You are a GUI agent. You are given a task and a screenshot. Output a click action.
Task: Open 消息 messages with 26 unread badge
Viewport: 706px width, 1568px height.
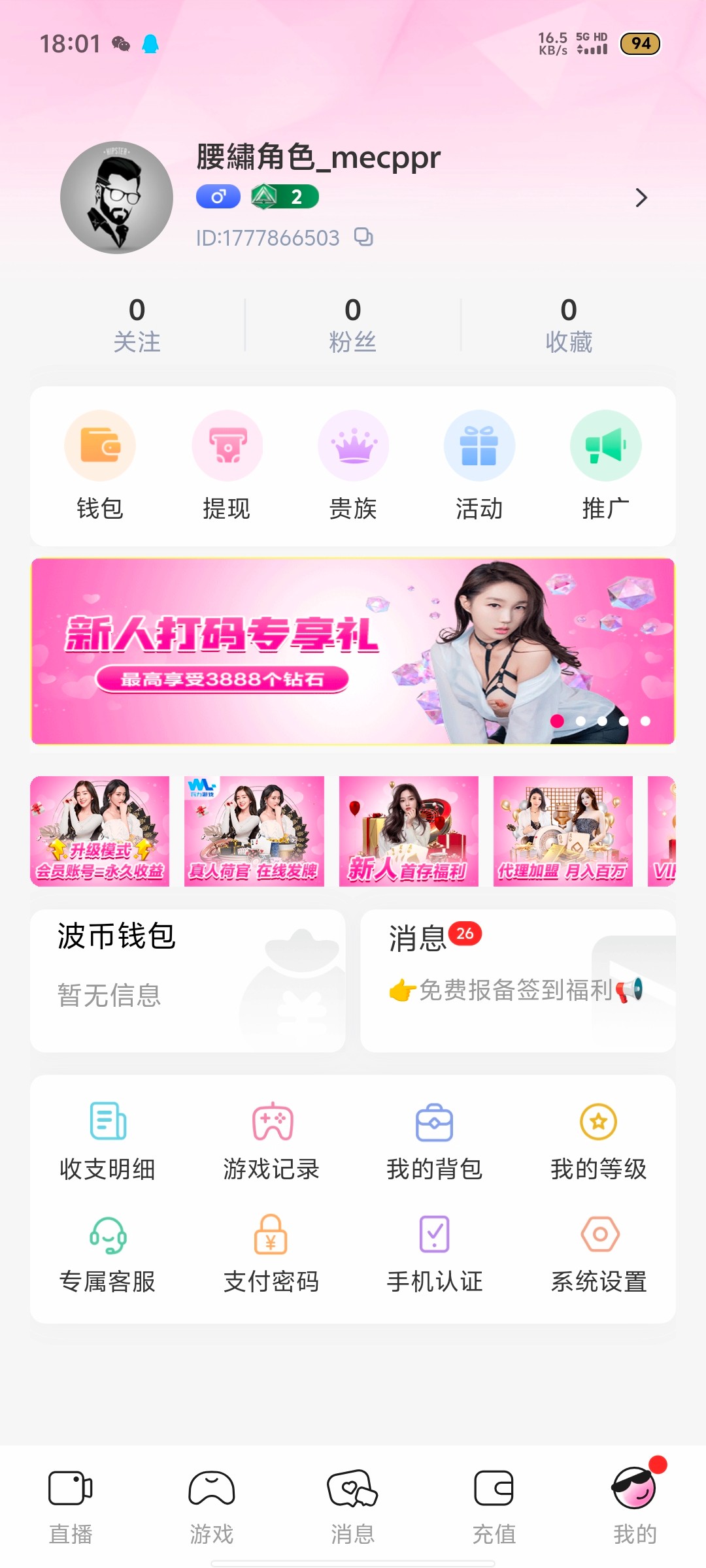point(516,980)
